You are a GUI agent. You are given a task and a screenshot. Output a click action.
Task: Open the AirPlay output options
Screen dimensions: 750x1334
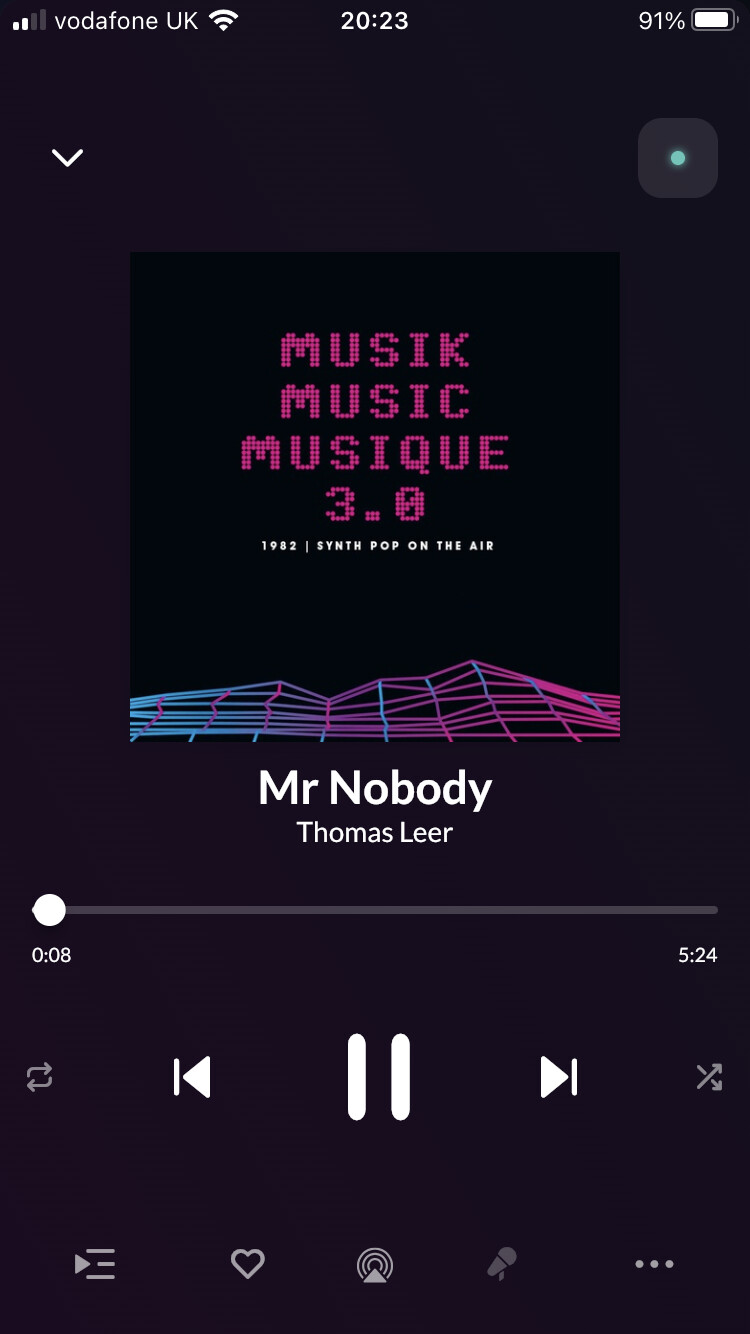coord(375,1265)
